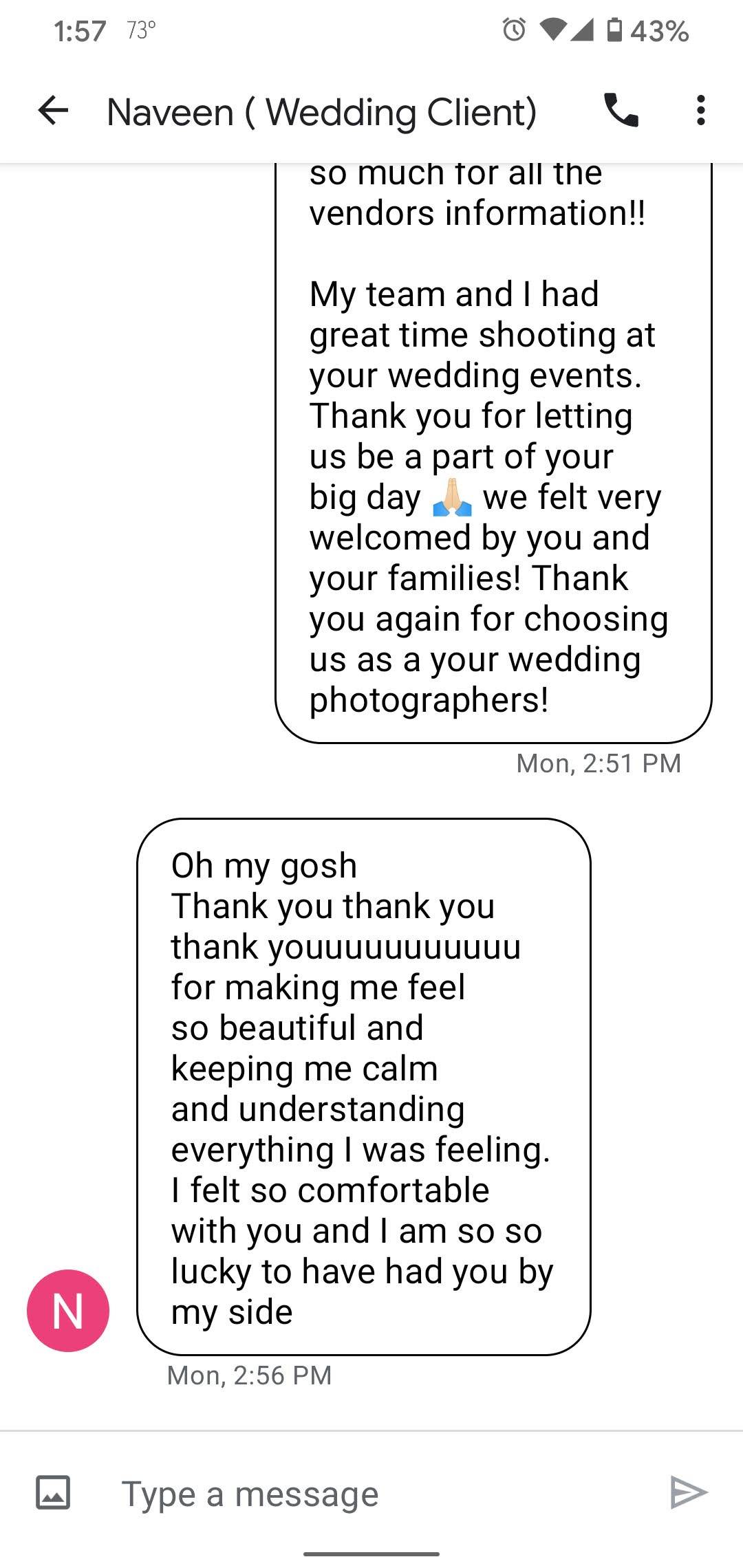Screen dimensions: 743x1568
Task: Open Naveen's pink N contact avatar
Action: [x=68, y=1310]
